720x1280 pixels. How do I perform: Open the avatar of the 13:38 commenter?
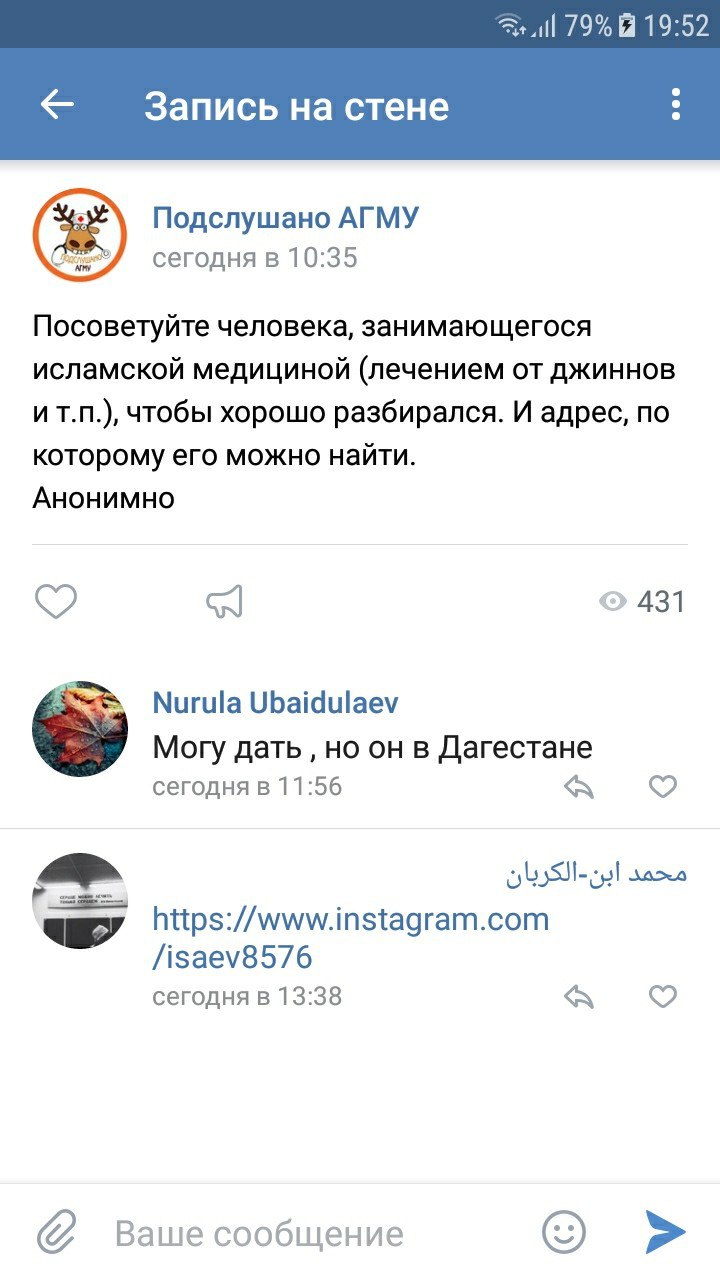tap(80, 901)
